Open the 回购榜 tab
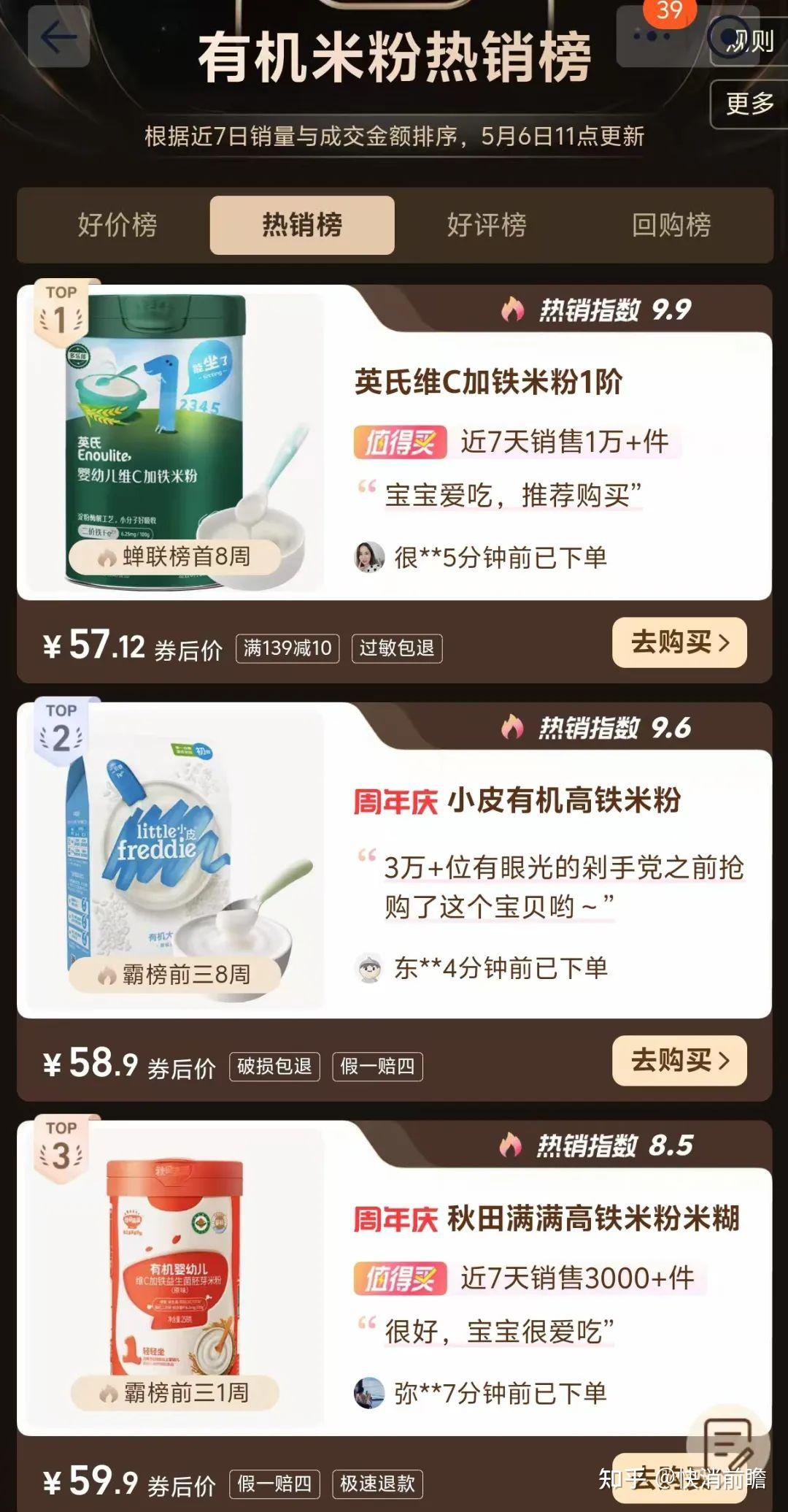This screenshot has width=788, height=1512. (x=671, y=225)
